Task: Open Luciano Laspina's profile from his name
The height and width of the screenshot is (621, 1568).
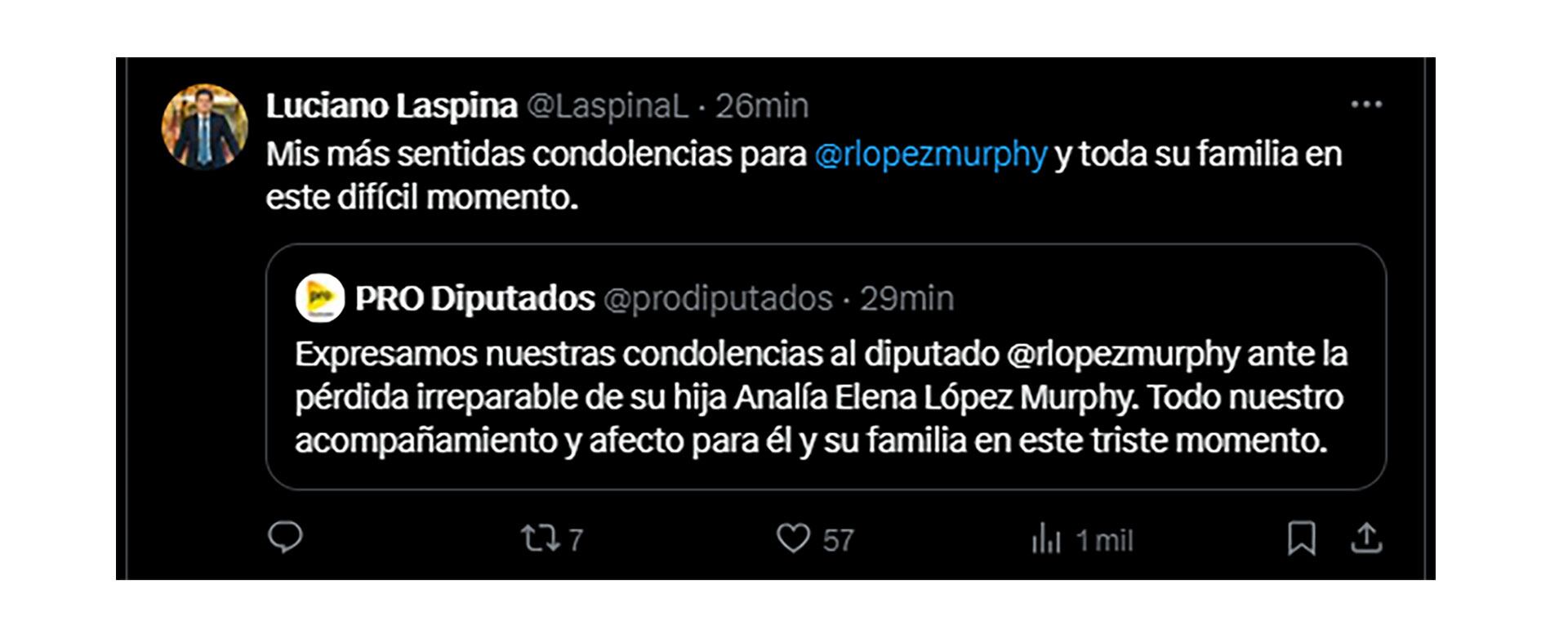Action: (391, 105)
